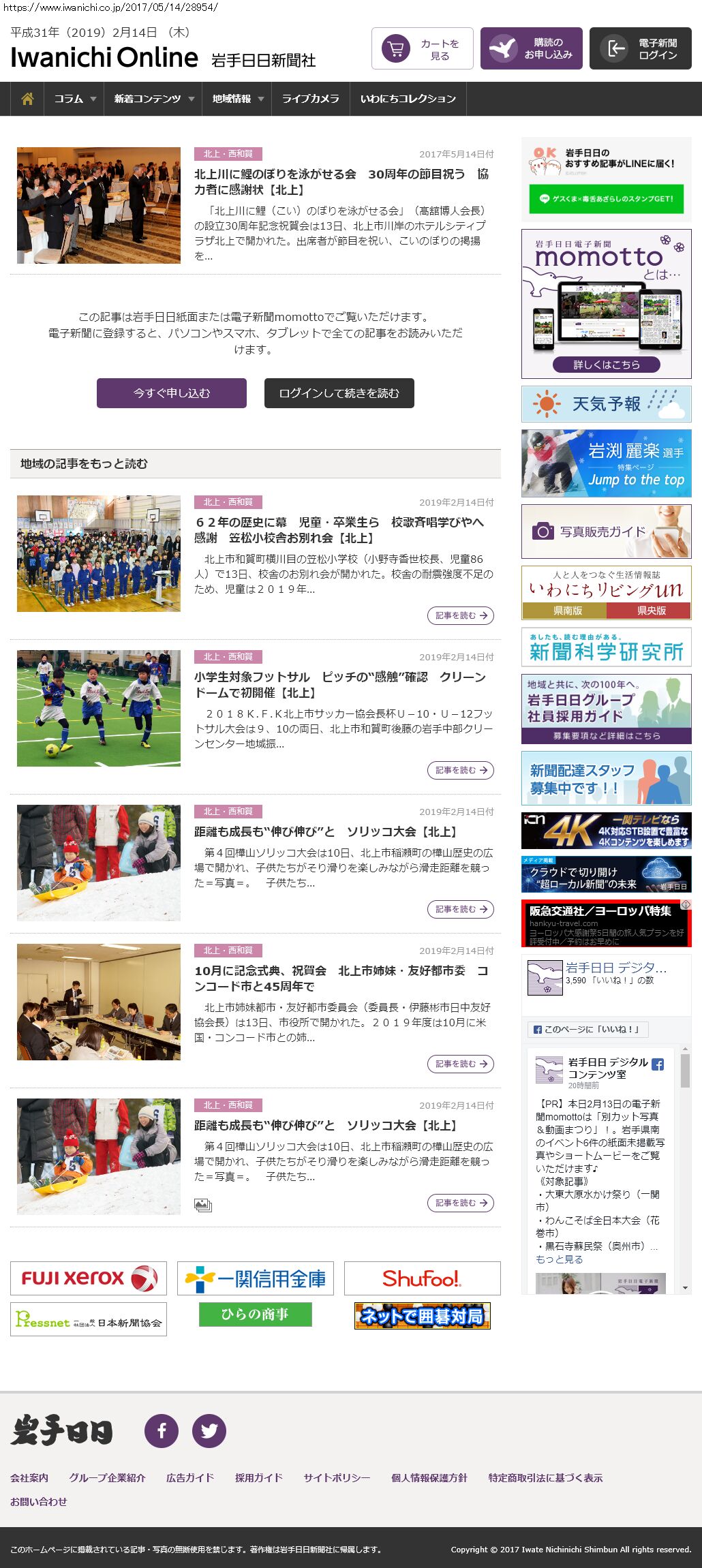Tap 購読のお申し込み subscription button

(x=532, y=49)
